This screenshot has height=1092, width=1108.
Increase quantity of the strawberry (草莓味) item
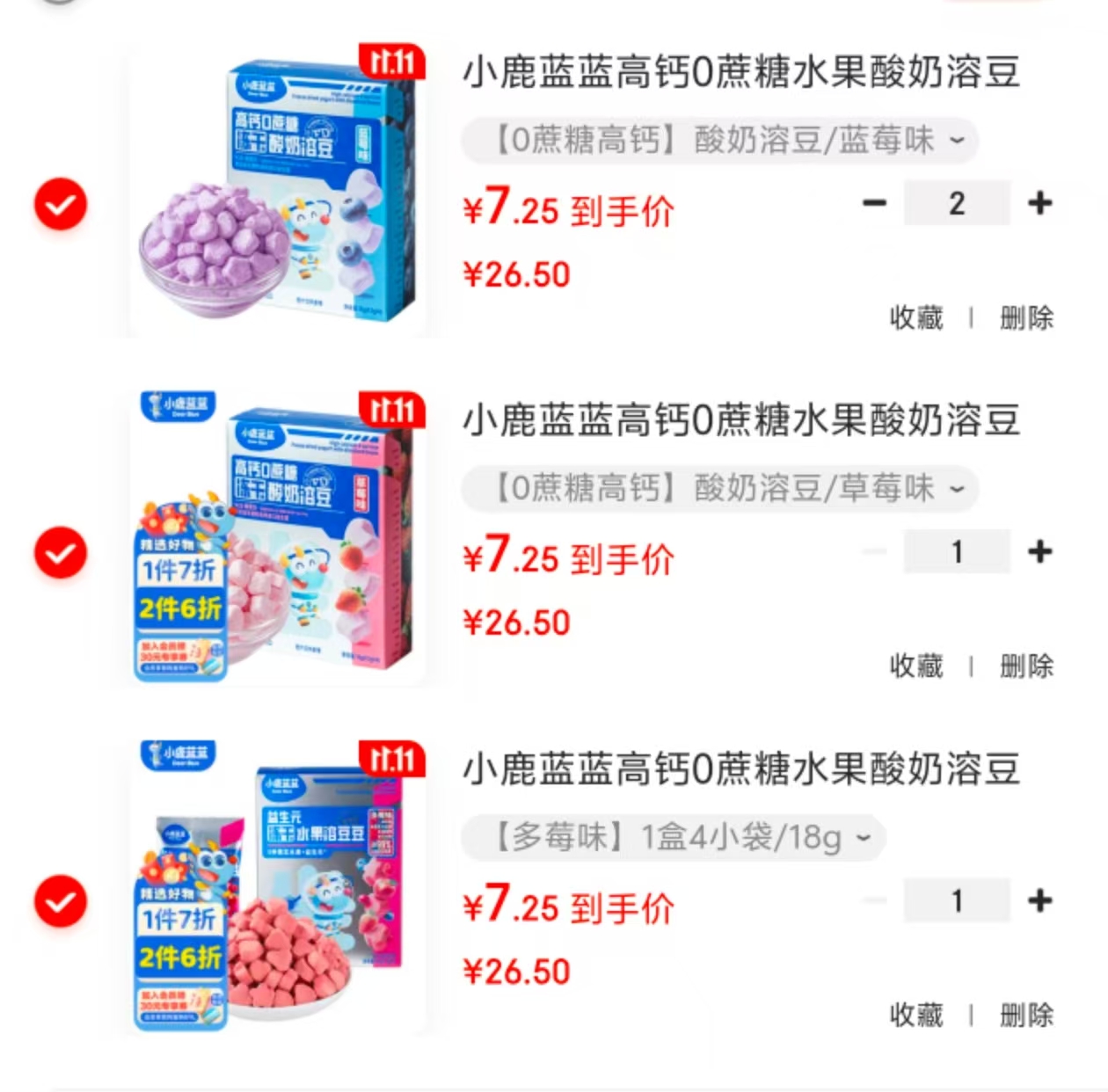1040,551
